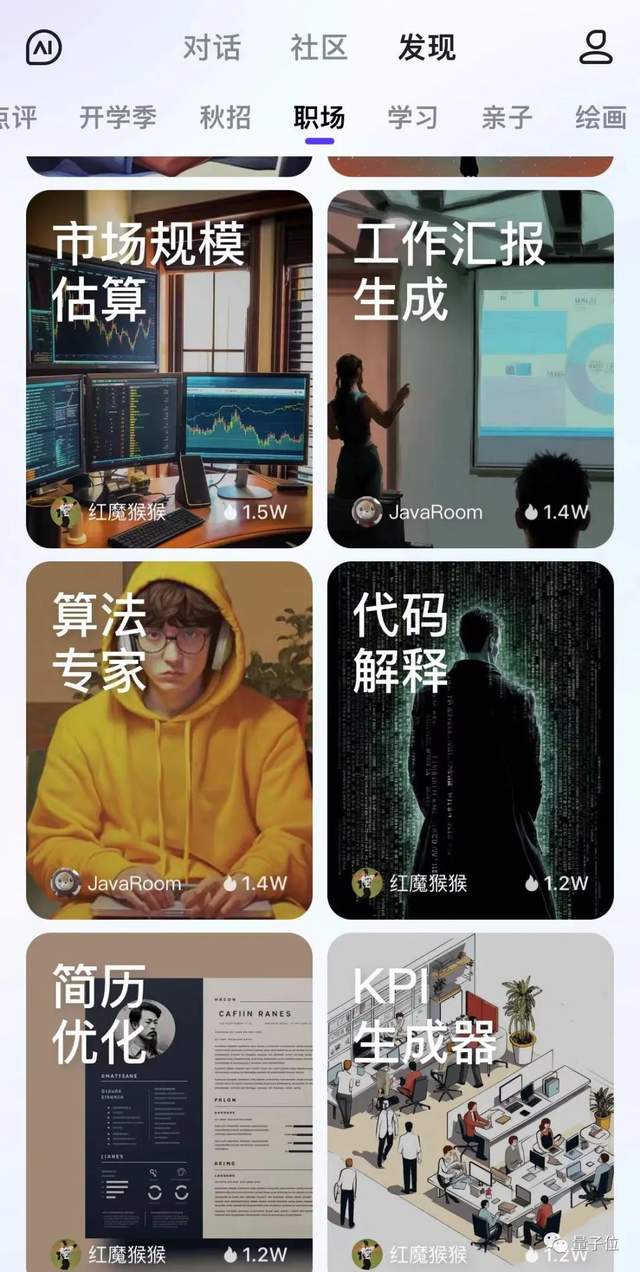Tap the AI logo icon

click(x=44, y=47)
